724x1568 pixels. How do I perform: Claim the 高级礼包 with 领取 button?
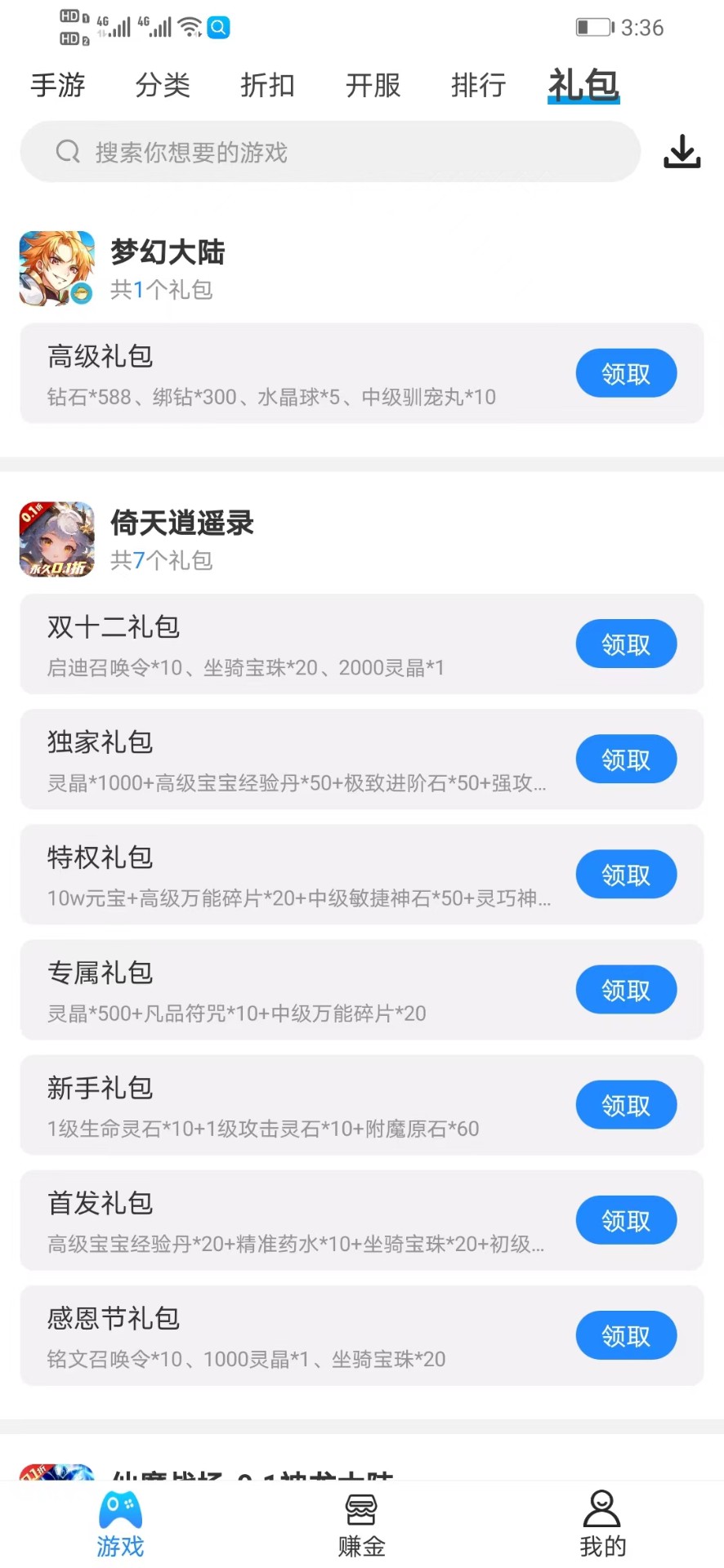coord(626,373)
